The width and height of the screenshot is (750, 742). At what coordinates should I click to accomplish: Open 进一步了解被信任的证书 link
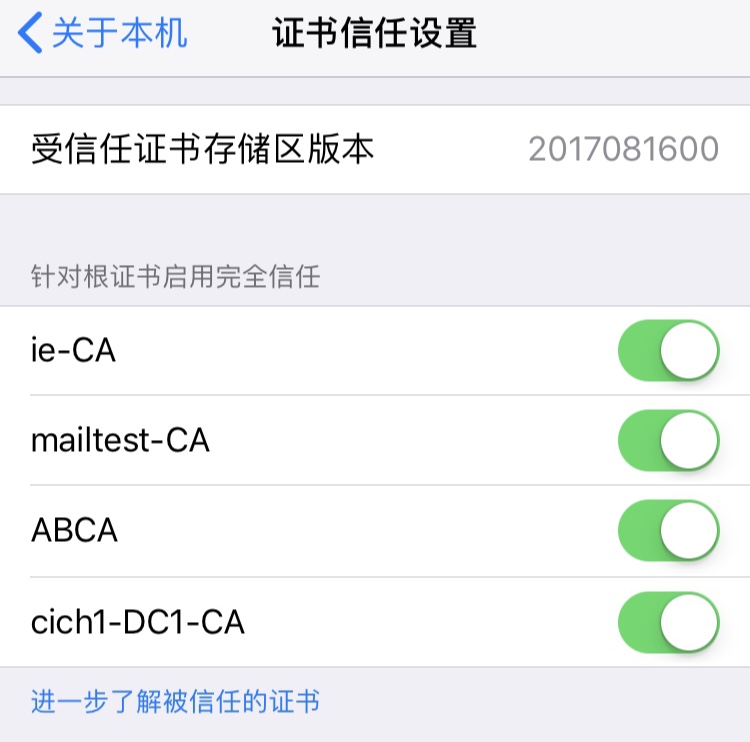(176, 702)
